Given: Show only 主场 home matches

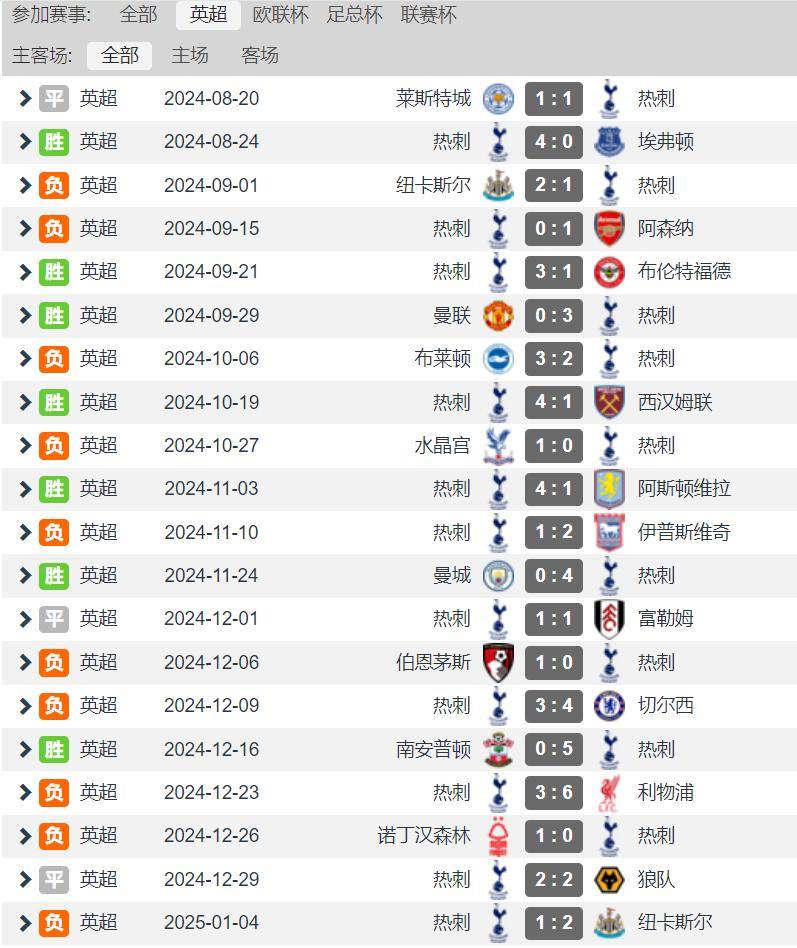Looking at the screenshot, I should pos(190,56).
